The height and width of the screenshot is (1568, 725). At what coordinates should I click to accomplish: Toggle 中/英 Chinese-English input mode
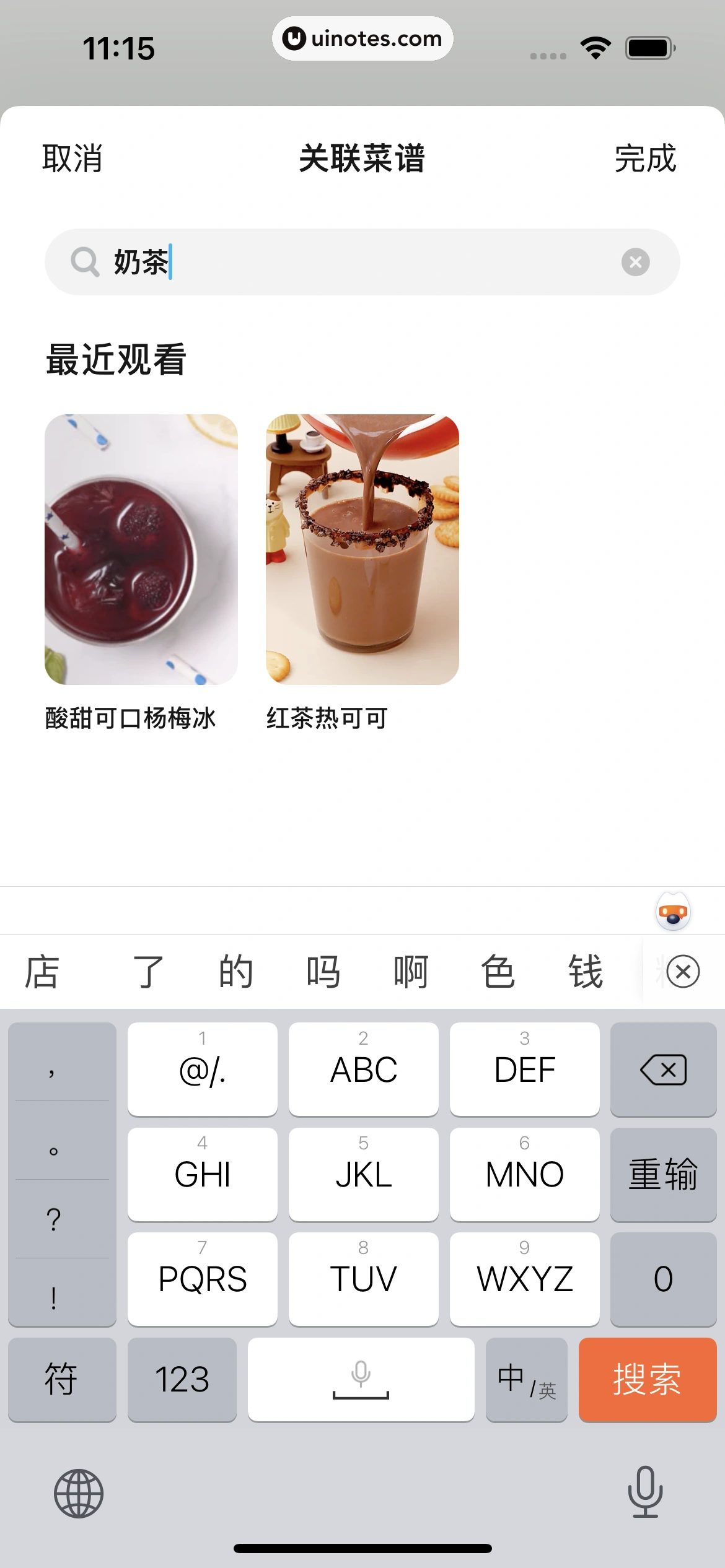(x=526, y=1380)
